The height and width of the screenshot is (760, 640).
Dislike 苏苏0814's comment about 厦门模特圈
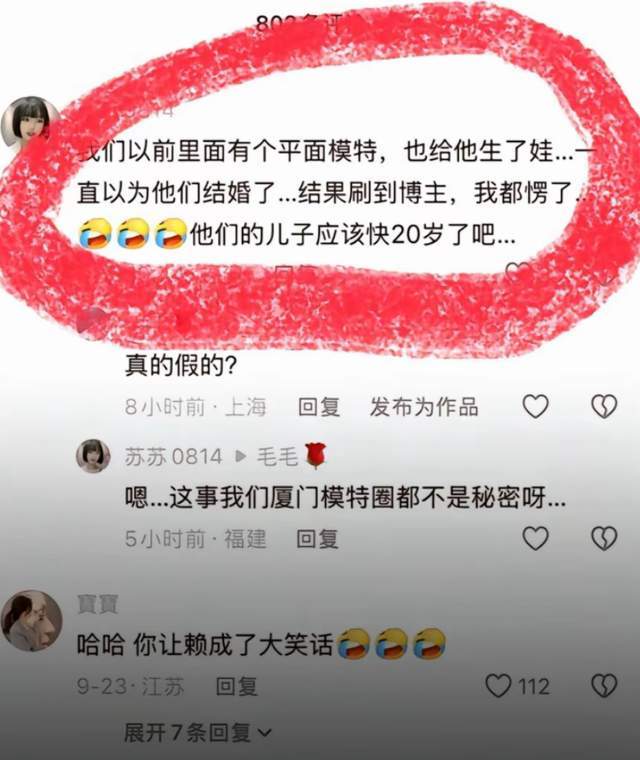coord(603,538)
